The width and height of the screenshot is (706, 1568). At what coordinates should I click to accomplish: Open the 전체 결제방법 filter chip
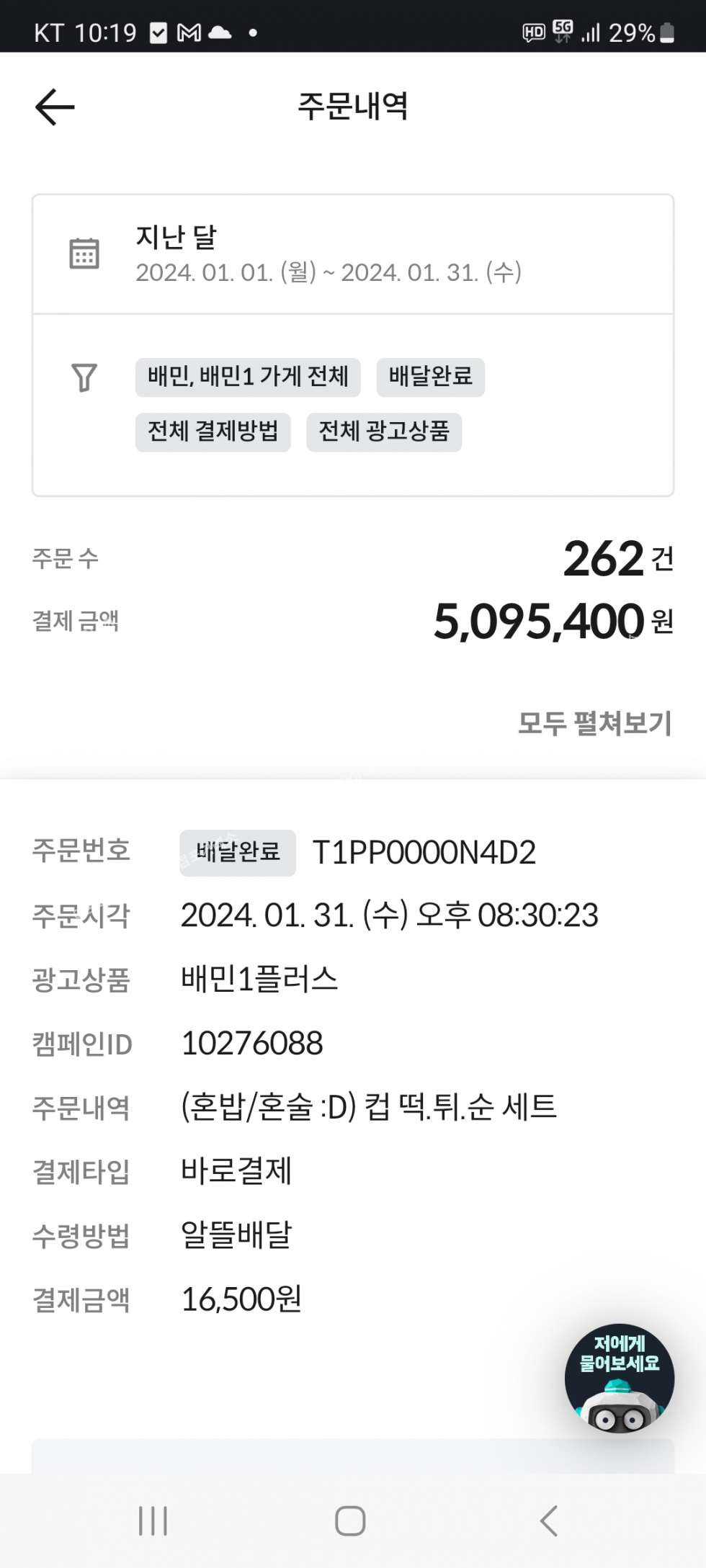pos(213,431)
